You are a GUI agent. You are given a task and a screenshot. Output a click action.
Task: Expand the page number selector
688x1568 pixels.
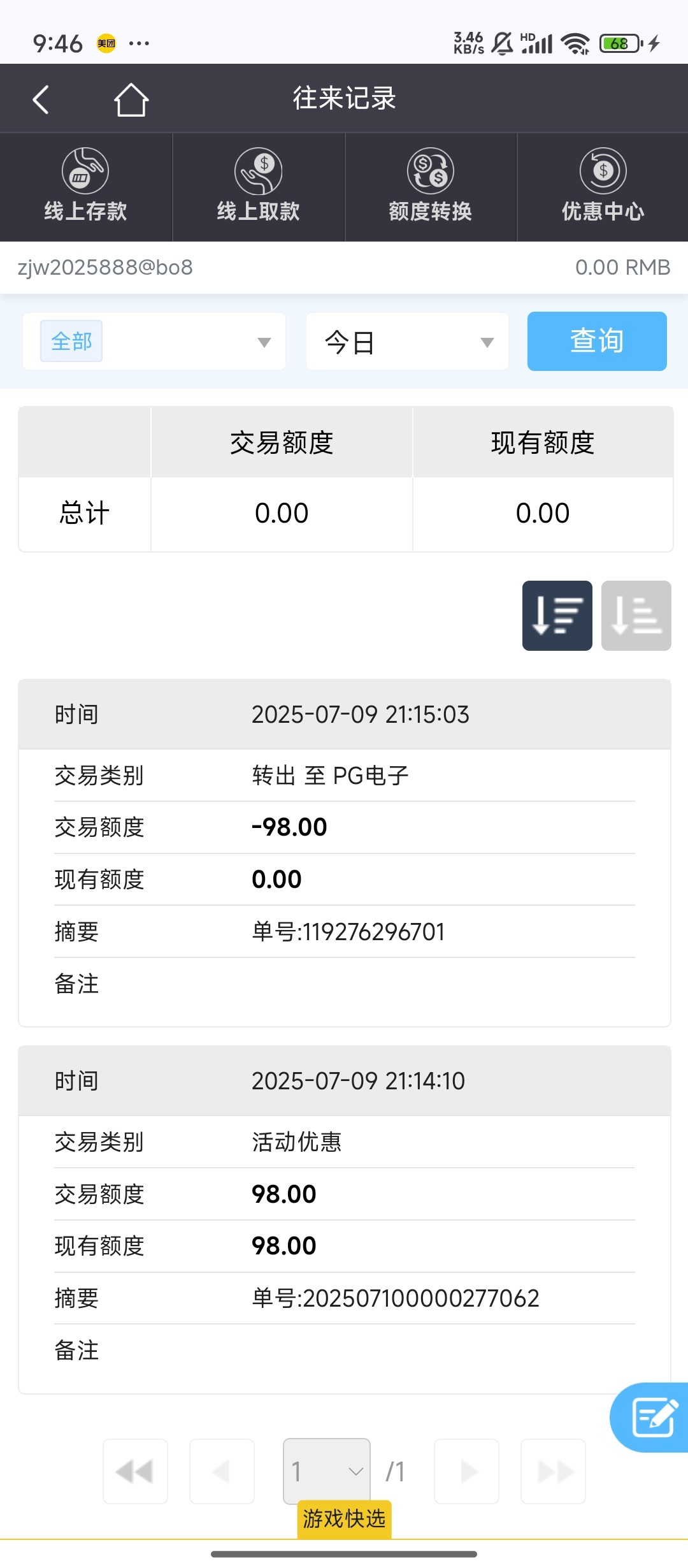[327, 1471]
